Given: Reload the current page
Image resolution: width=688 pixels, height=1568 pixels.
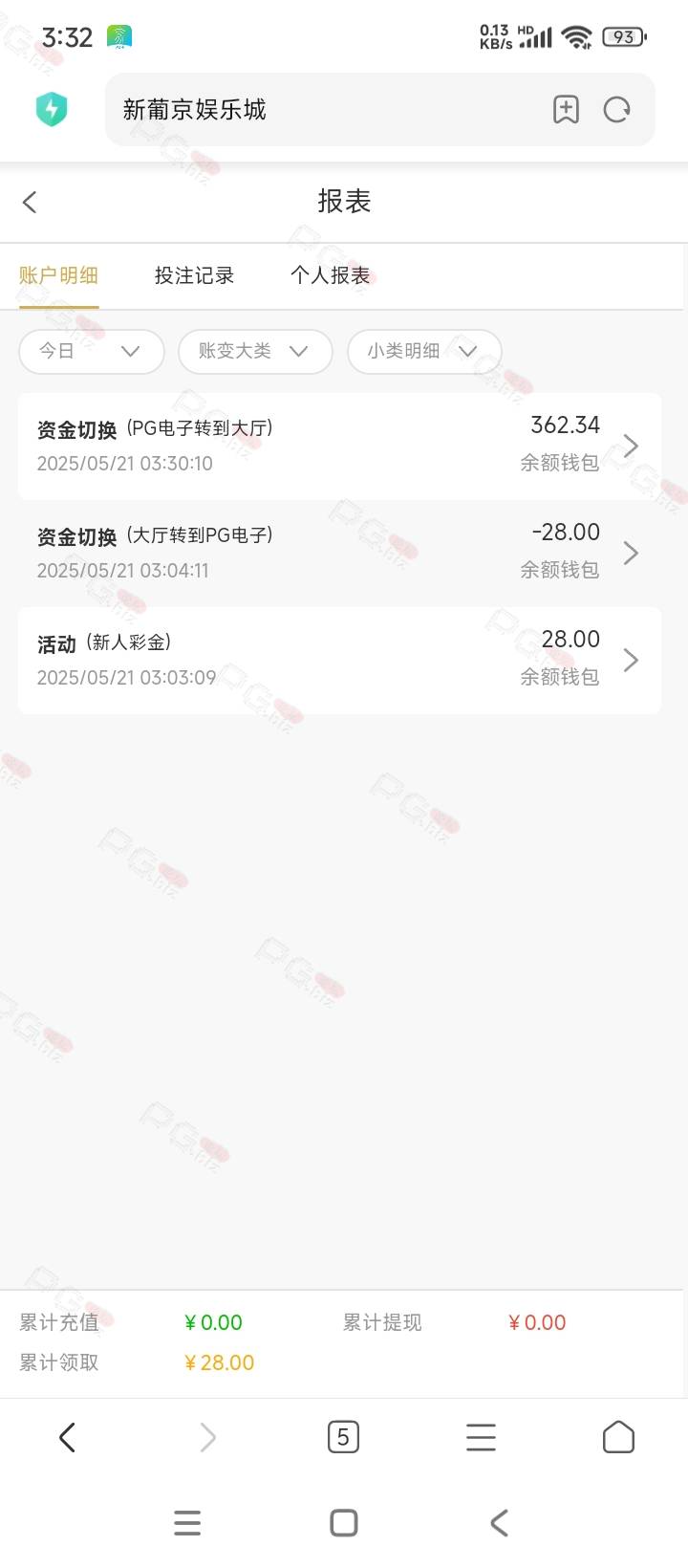Looking at the screenshot, I should pos(617,110).
